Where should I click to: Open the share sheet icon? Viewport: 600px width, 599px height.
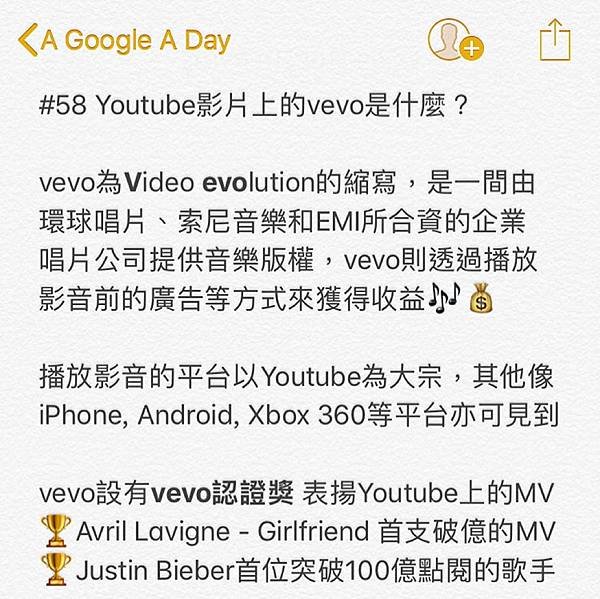(x=552, y=40)
